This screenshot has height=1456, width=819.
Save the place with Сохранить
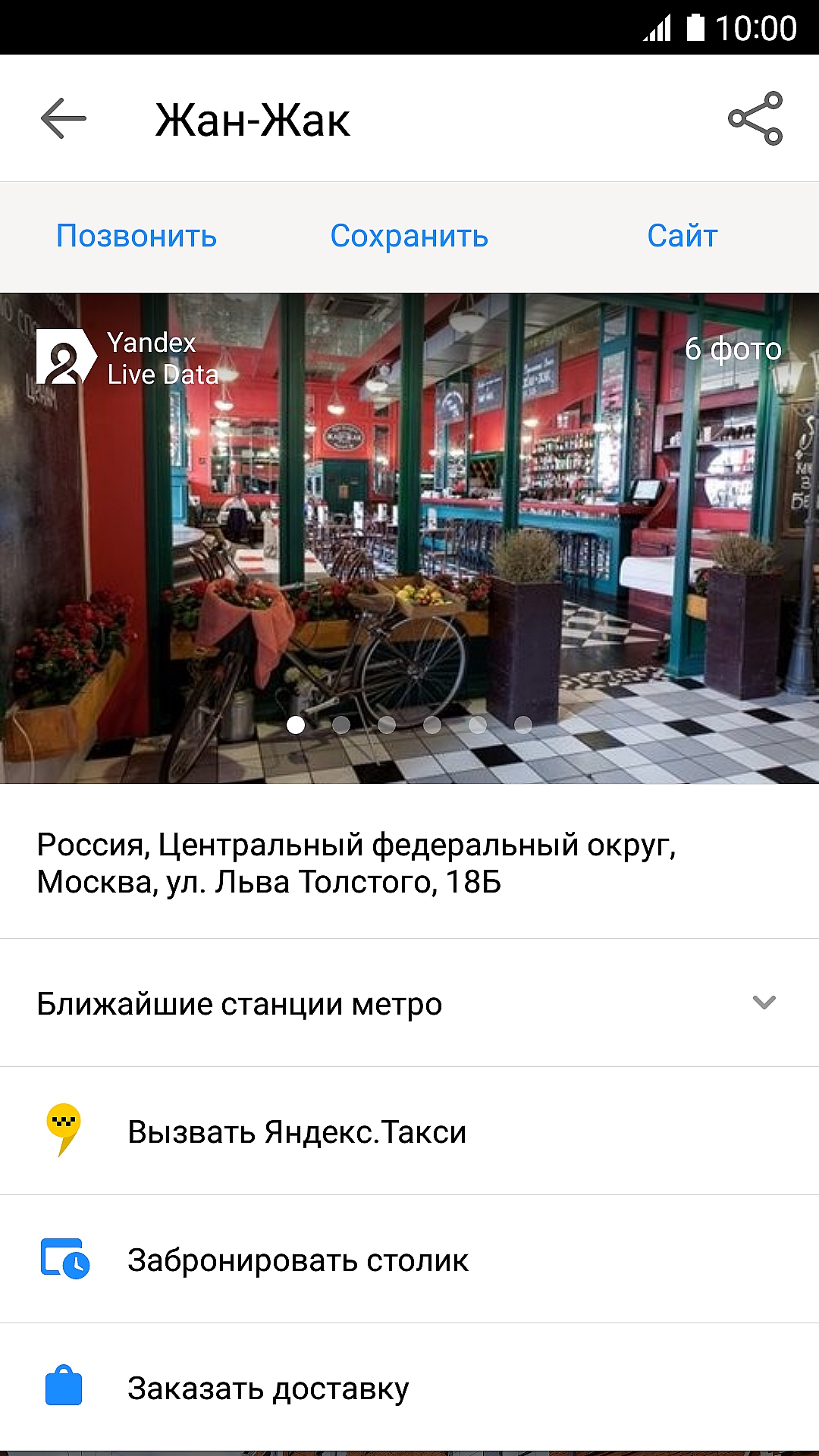click(x=409, y=237)
